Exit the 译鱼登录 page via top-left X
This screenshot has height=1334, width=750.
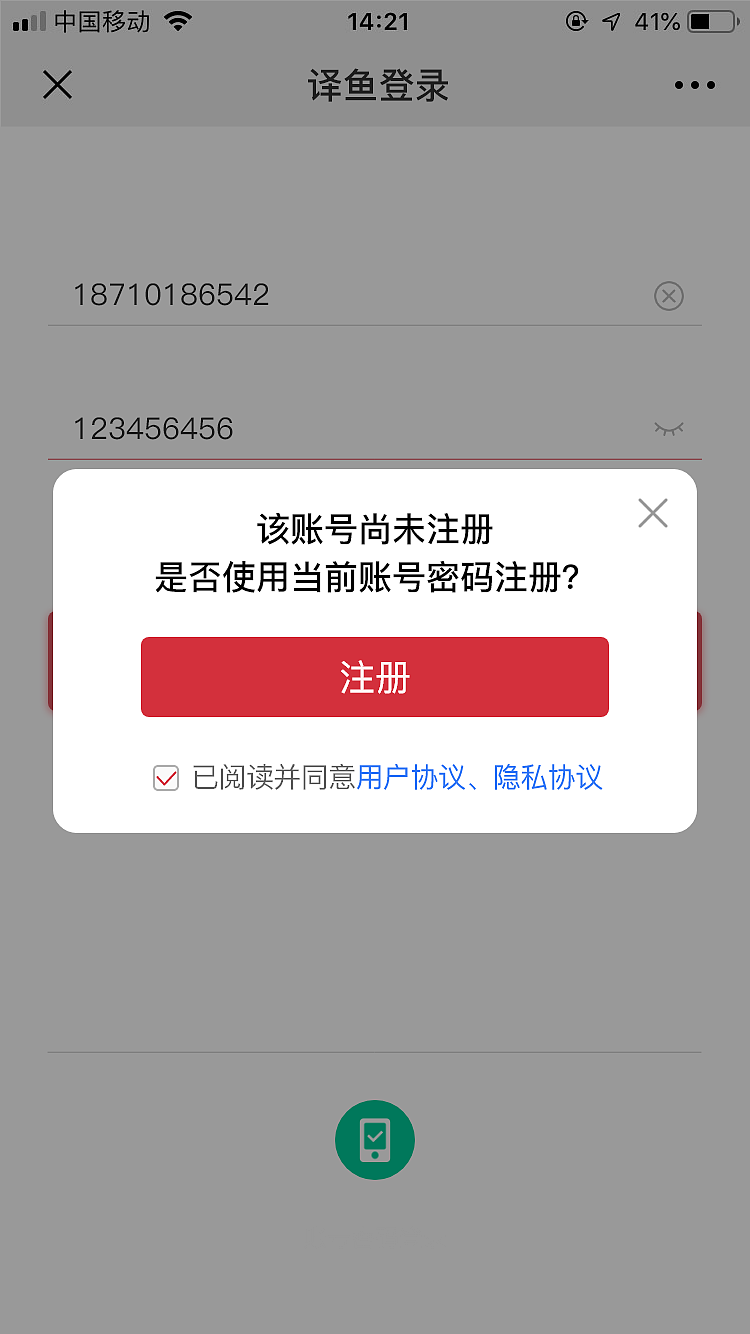[57, 85]
